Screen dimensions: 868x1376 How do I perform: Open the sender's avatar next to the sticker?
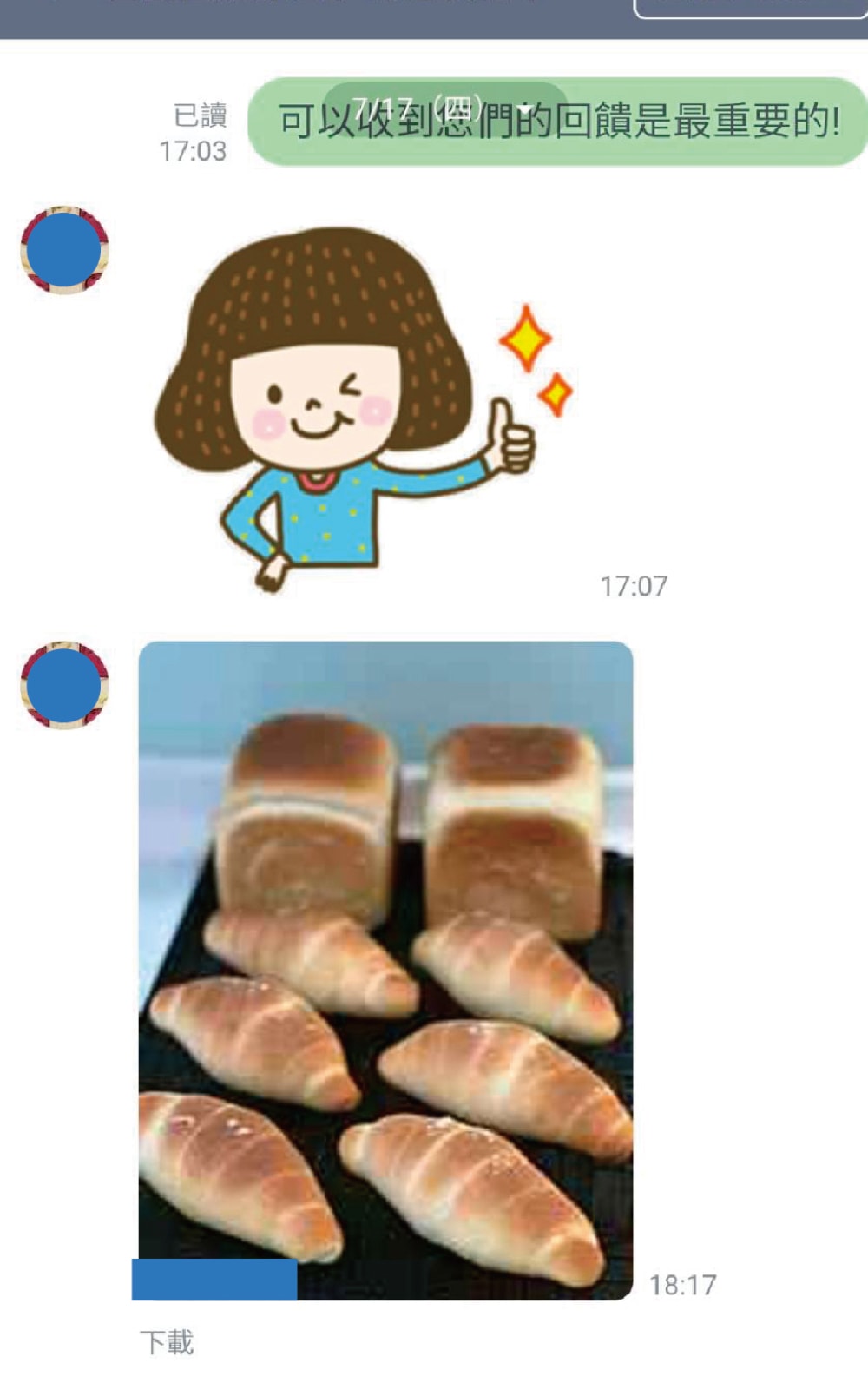[x=64, y=250]
